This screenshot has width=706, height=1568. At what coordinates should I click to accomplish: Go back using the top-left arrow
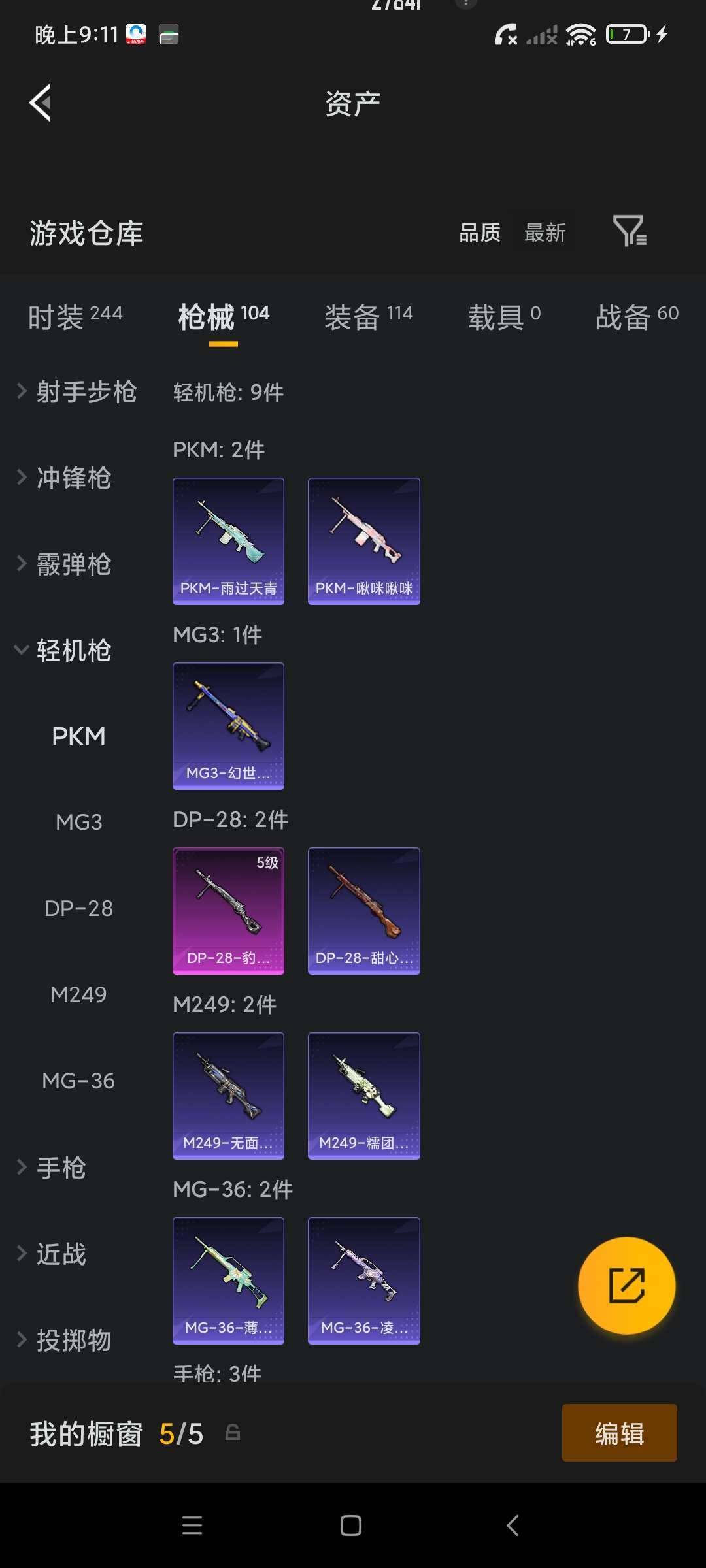tap(41, 103)
